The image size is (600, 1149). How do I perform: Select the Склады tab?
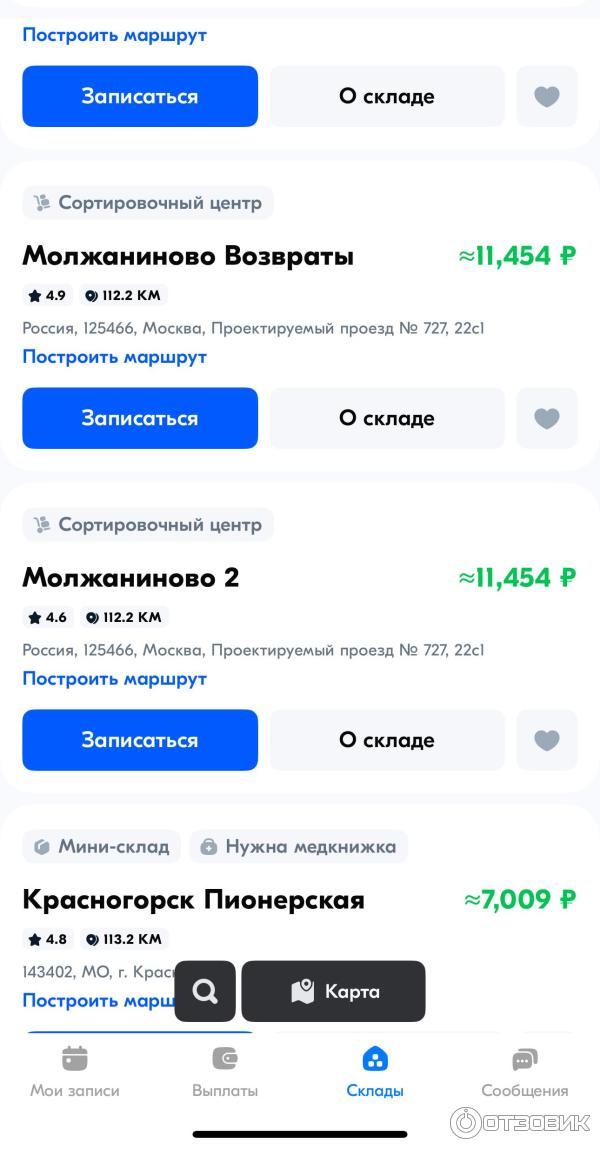coord(375,1072)
